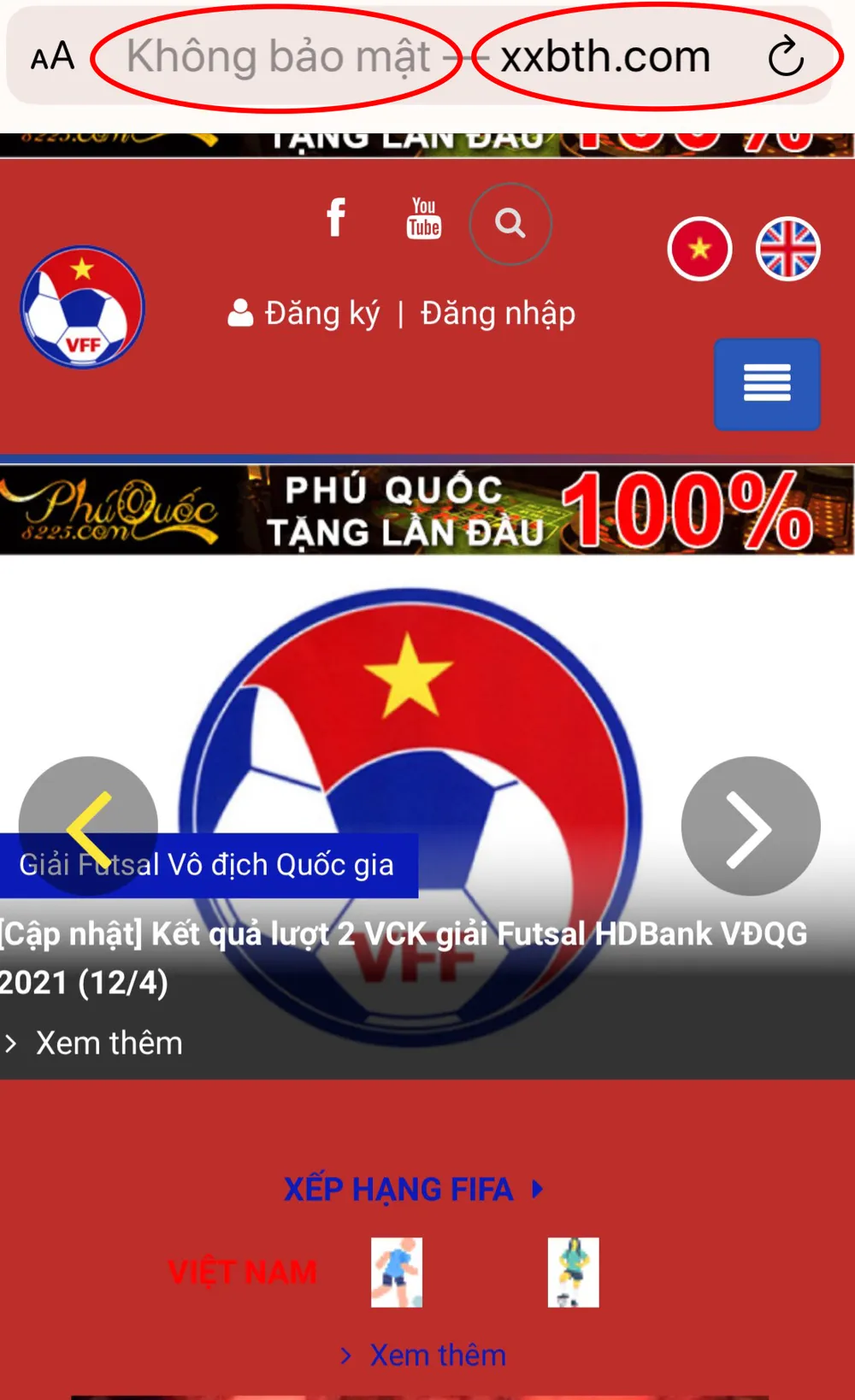The width and height of the screenshot is (855, 1400).
Task: Switch to Vietnamese by tapping its flag toggle
Action: 701,249
